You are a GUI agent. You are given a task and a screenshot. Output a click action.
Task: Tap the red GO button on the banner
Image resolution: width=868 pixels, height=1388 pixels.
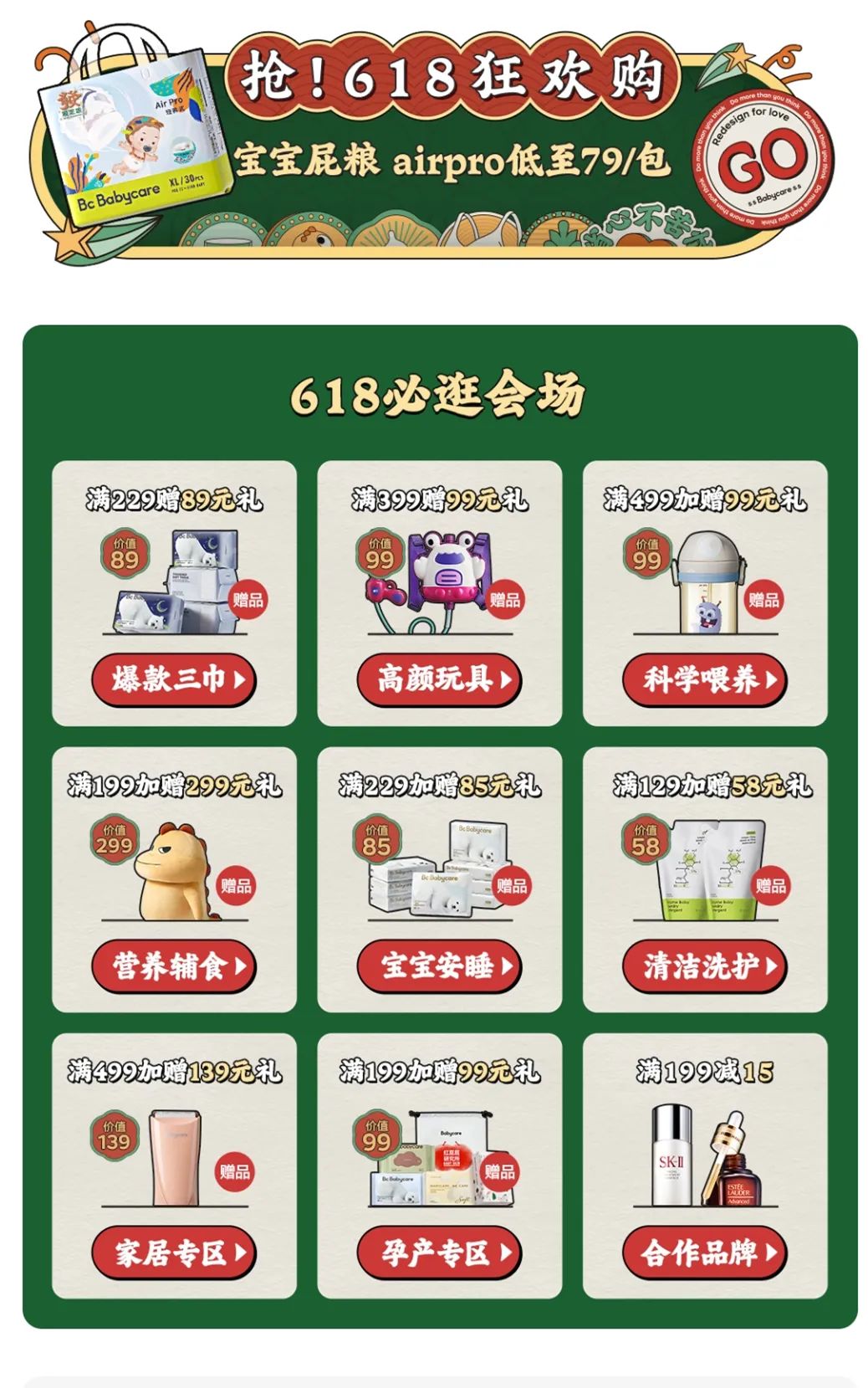762,161
